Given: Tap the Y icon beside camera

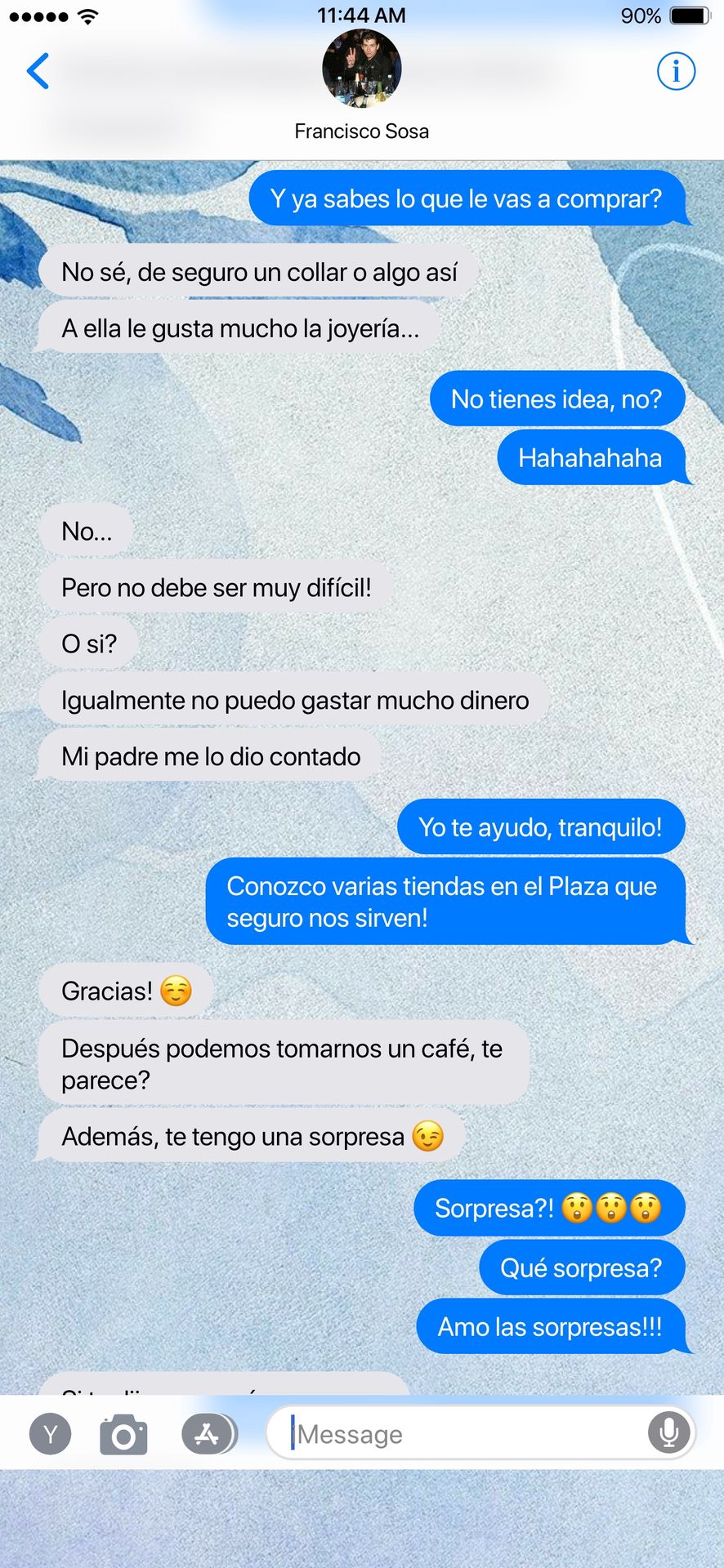Looking at the screenshot, I should pos(51,1434).
